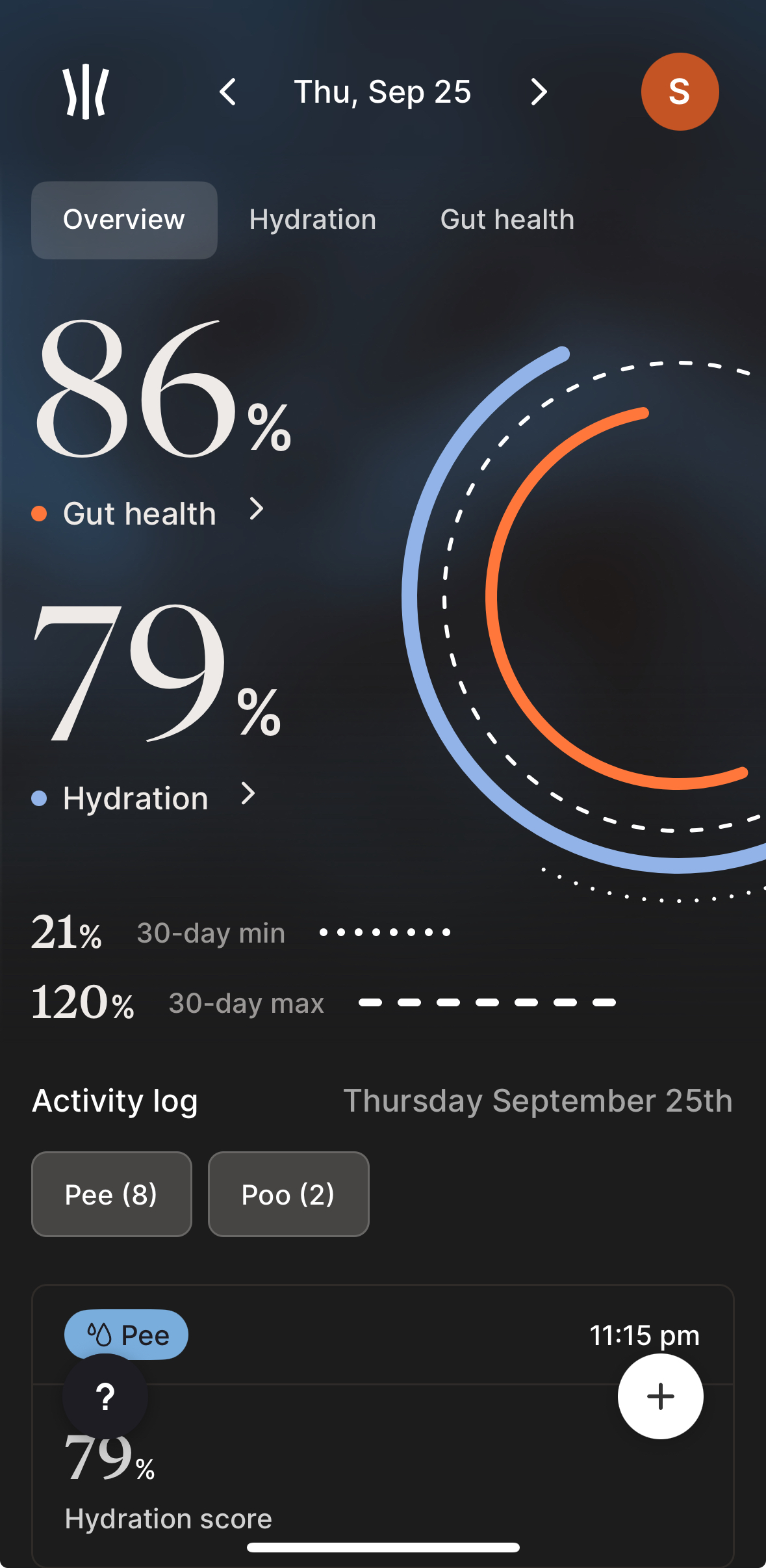Select the Overview tab
The height and width of the screenshot is (1568, 766).
coord(124,220)
